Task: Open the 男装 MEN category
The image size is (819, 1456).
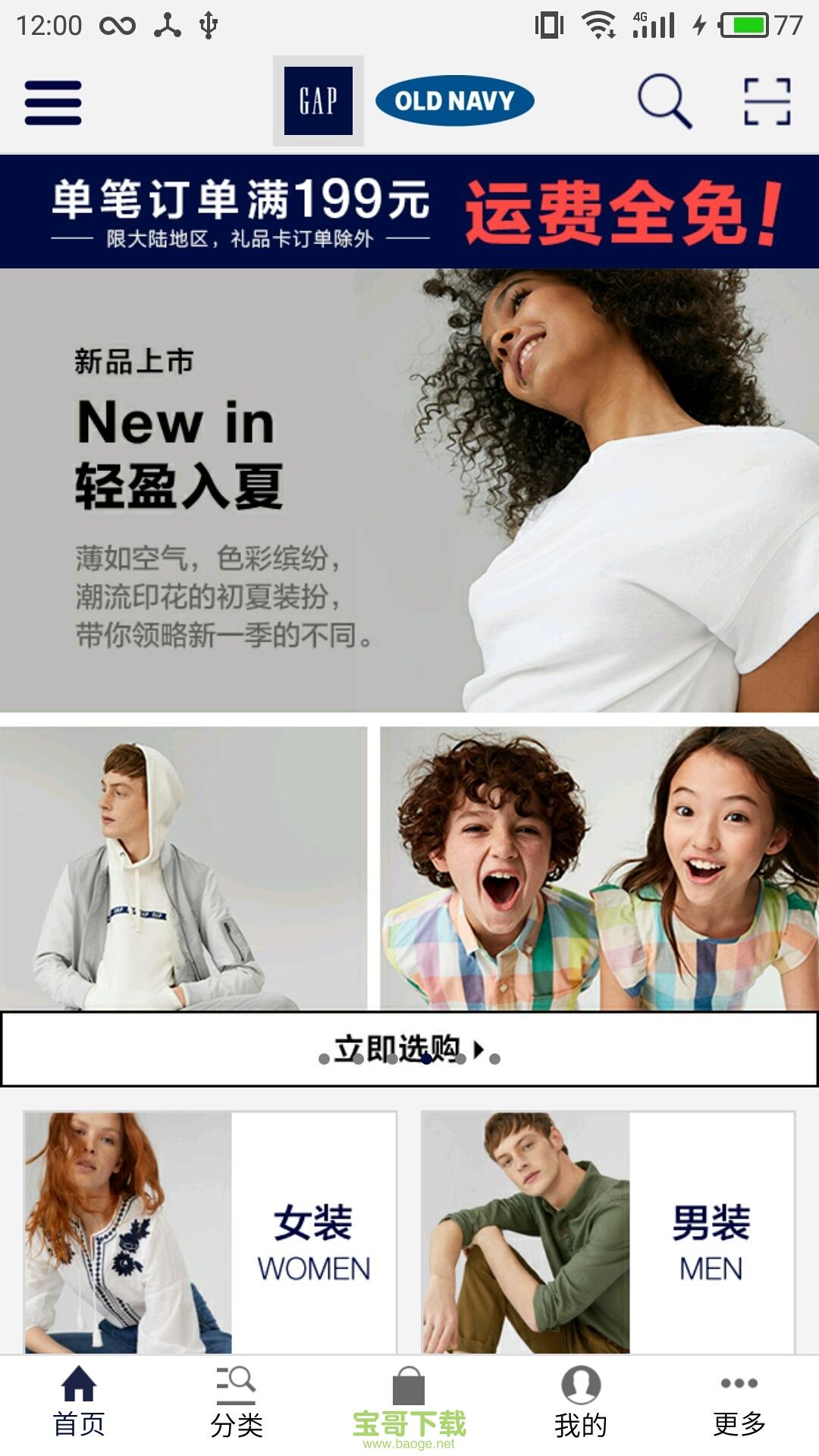Action: tap(608, 1232)
